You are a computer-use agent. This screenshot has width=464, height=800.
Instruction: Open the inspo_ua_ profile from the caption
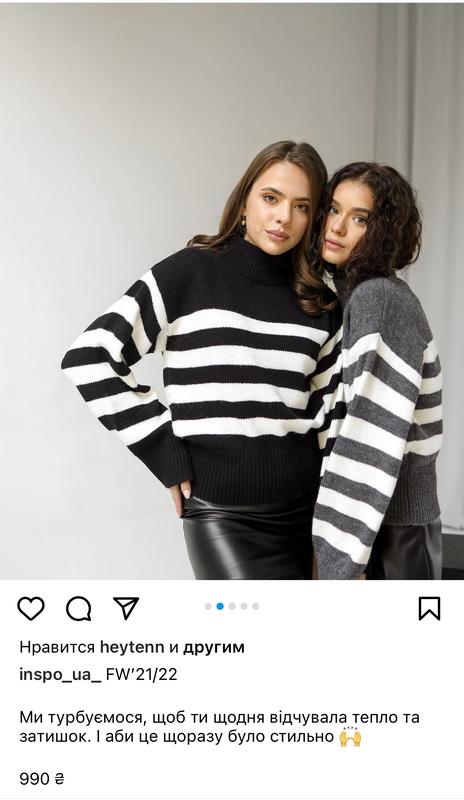point(61,674)
